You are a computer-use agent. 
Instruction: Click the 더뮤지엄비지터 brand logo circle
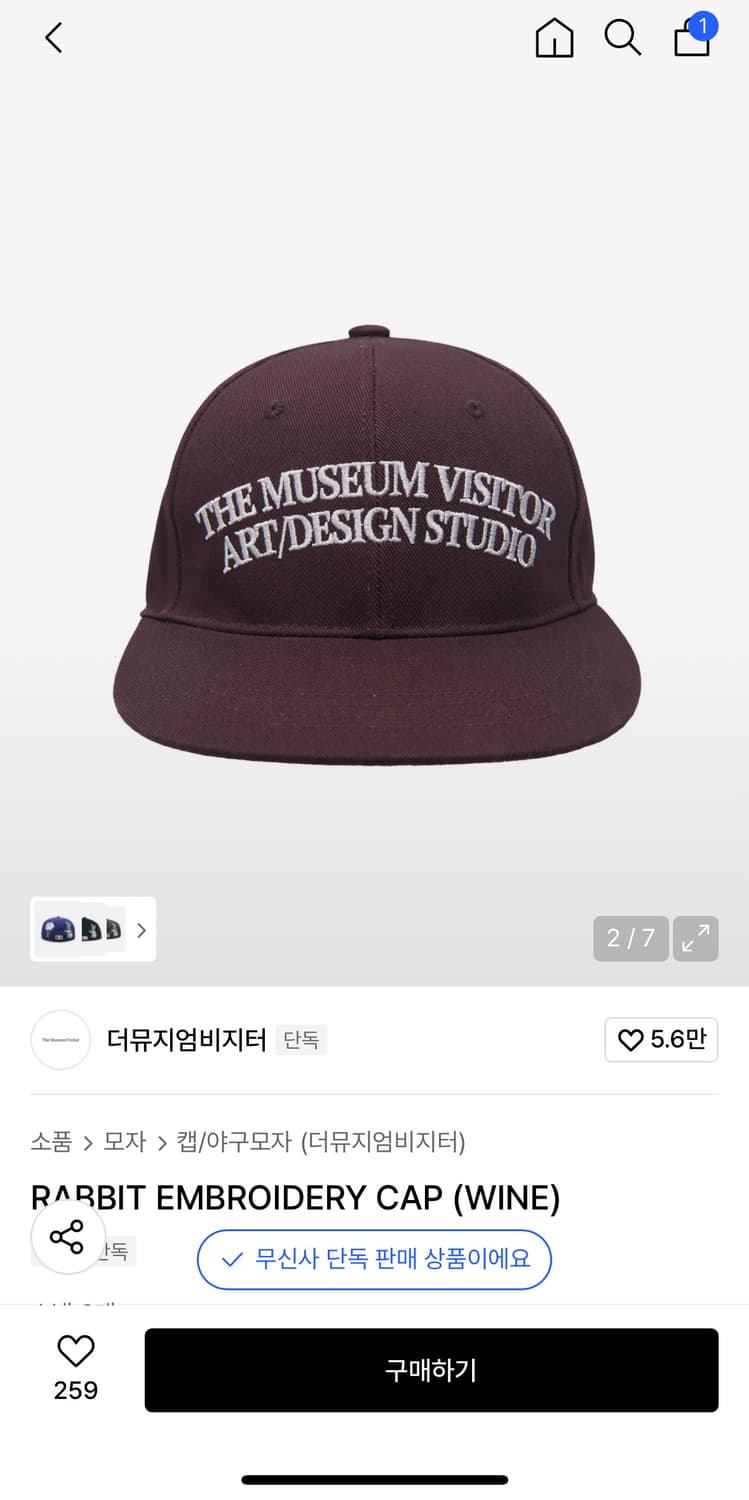[x=60, y=1040]
